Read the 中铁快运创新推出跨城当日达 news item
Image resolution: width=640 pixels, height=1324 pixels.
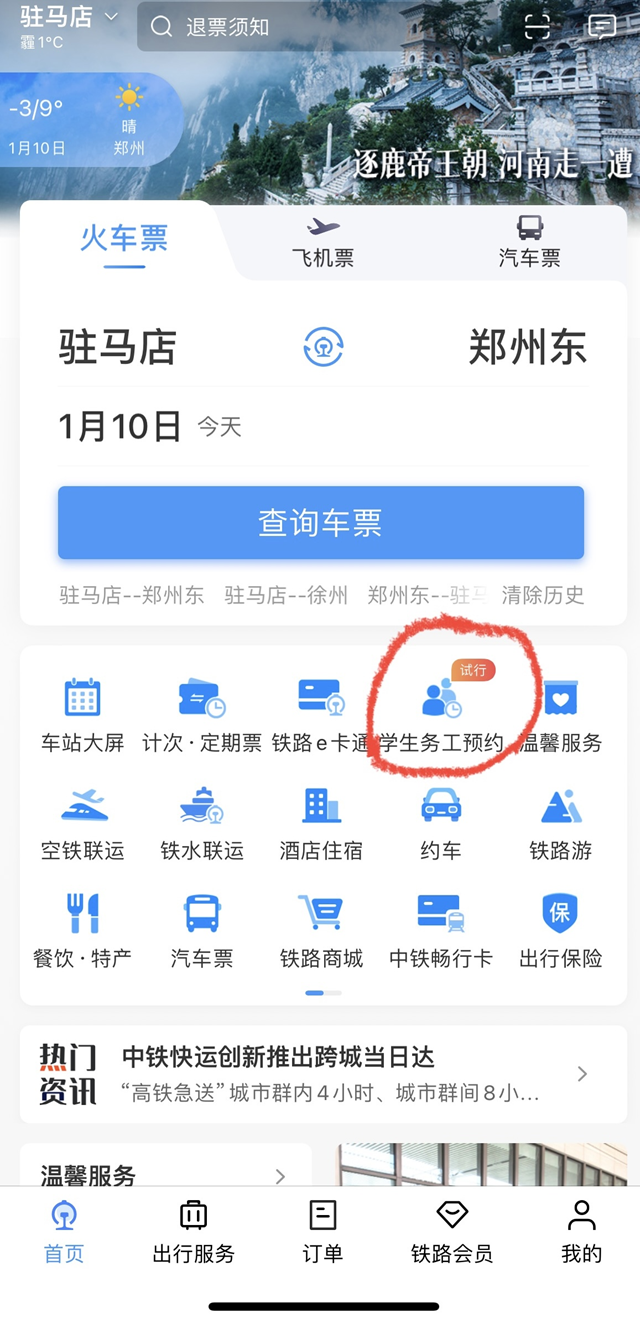318,1073
